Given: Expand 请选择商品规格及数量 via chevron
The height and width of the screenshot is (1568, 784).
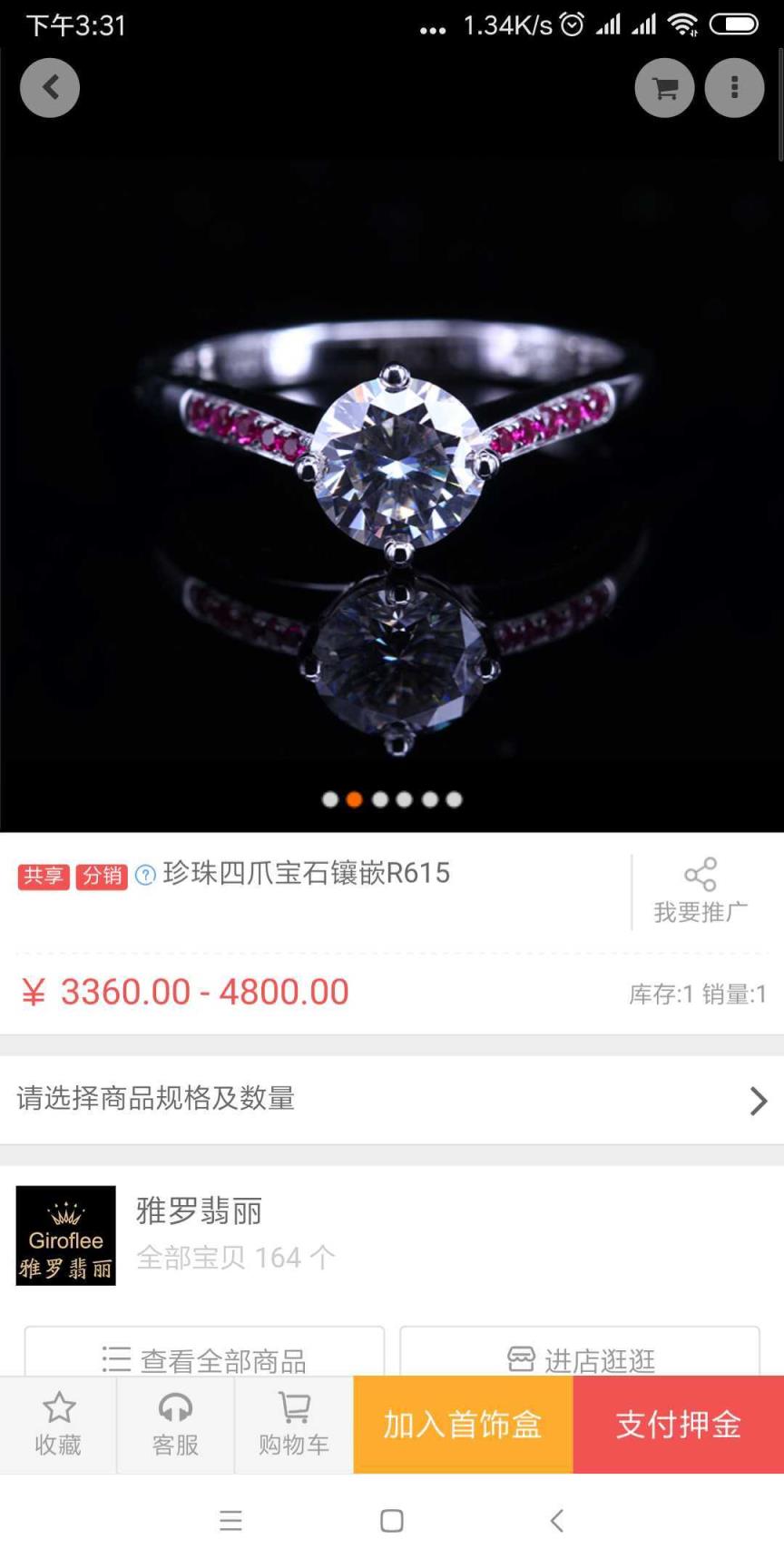Looking at the screenshot, I should point(759,1100).
